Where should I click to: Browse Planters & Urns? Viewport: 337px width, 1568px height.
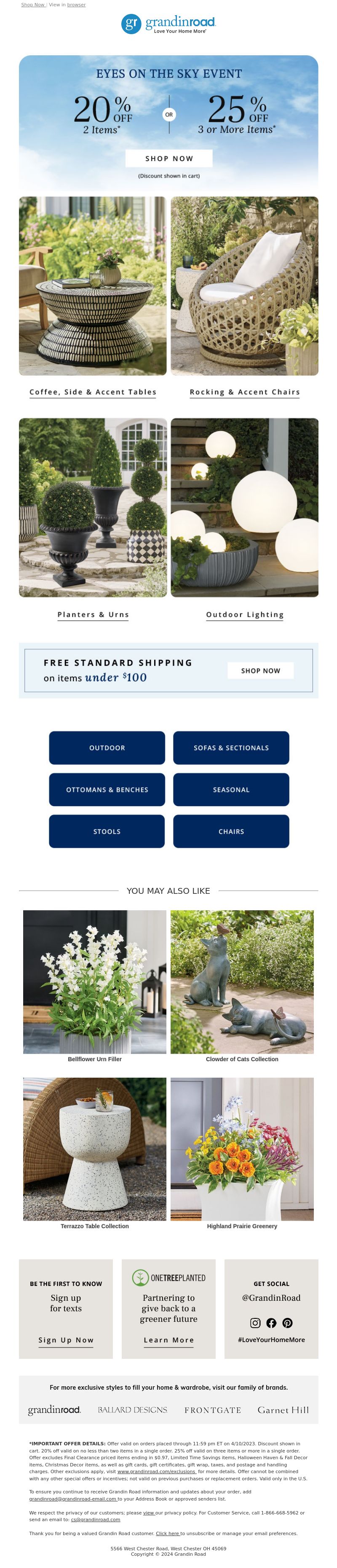(x=93, y=615)
